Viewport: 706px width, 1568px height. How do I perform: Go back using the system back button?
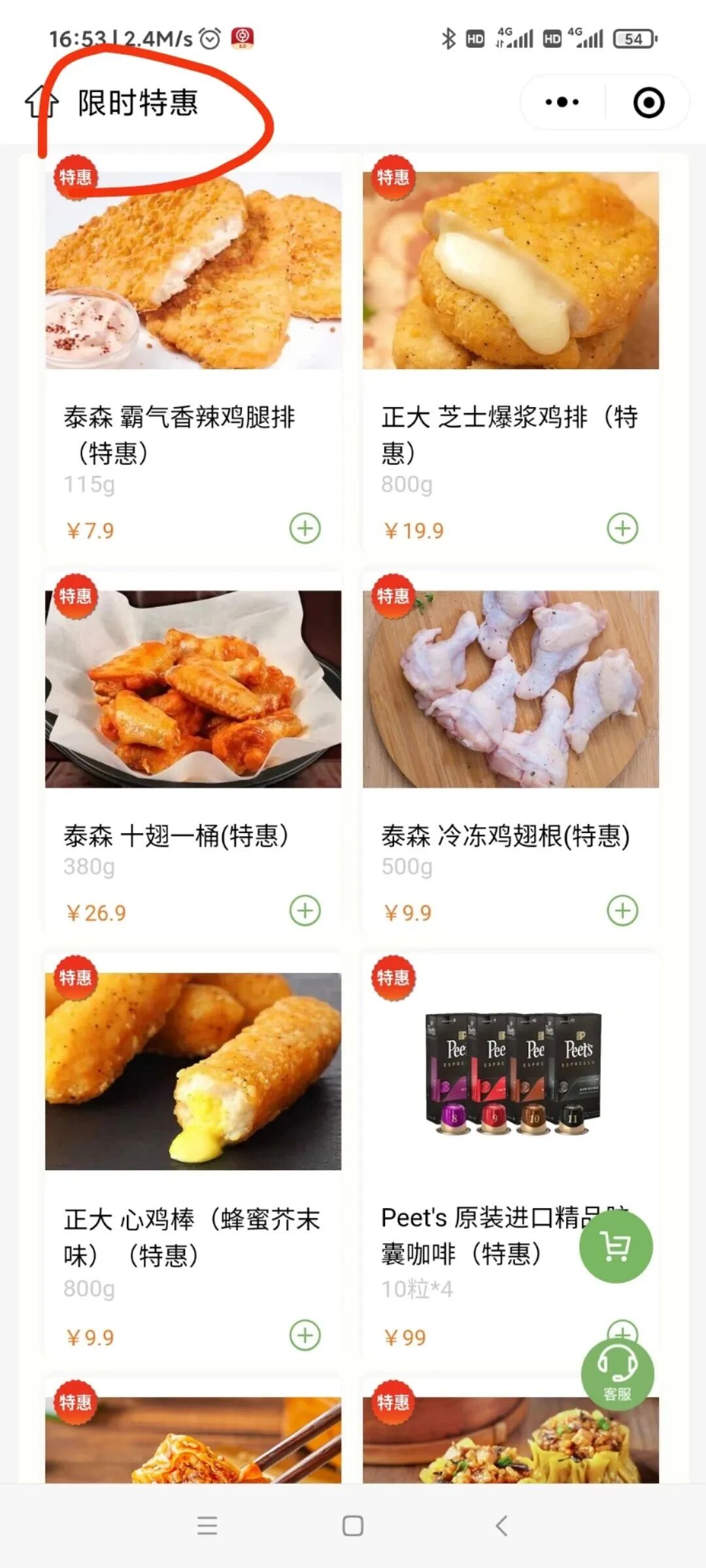[x=501, y=1526]
